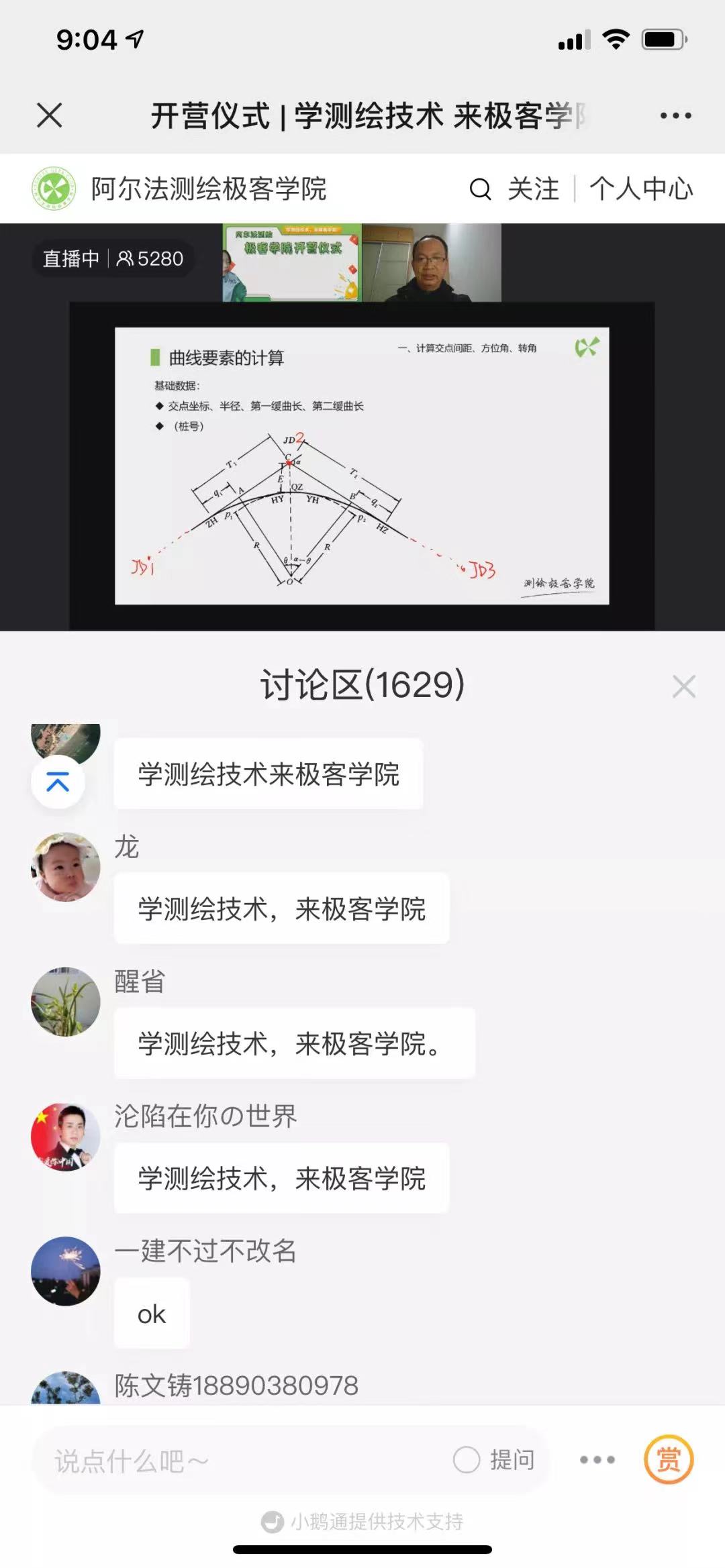Image resolution: width=725 pixels, height=1568 pixels.
Task: Tap the 说点什么吧 comment field
Action: pyautogui.click(x=235, y=1461)
